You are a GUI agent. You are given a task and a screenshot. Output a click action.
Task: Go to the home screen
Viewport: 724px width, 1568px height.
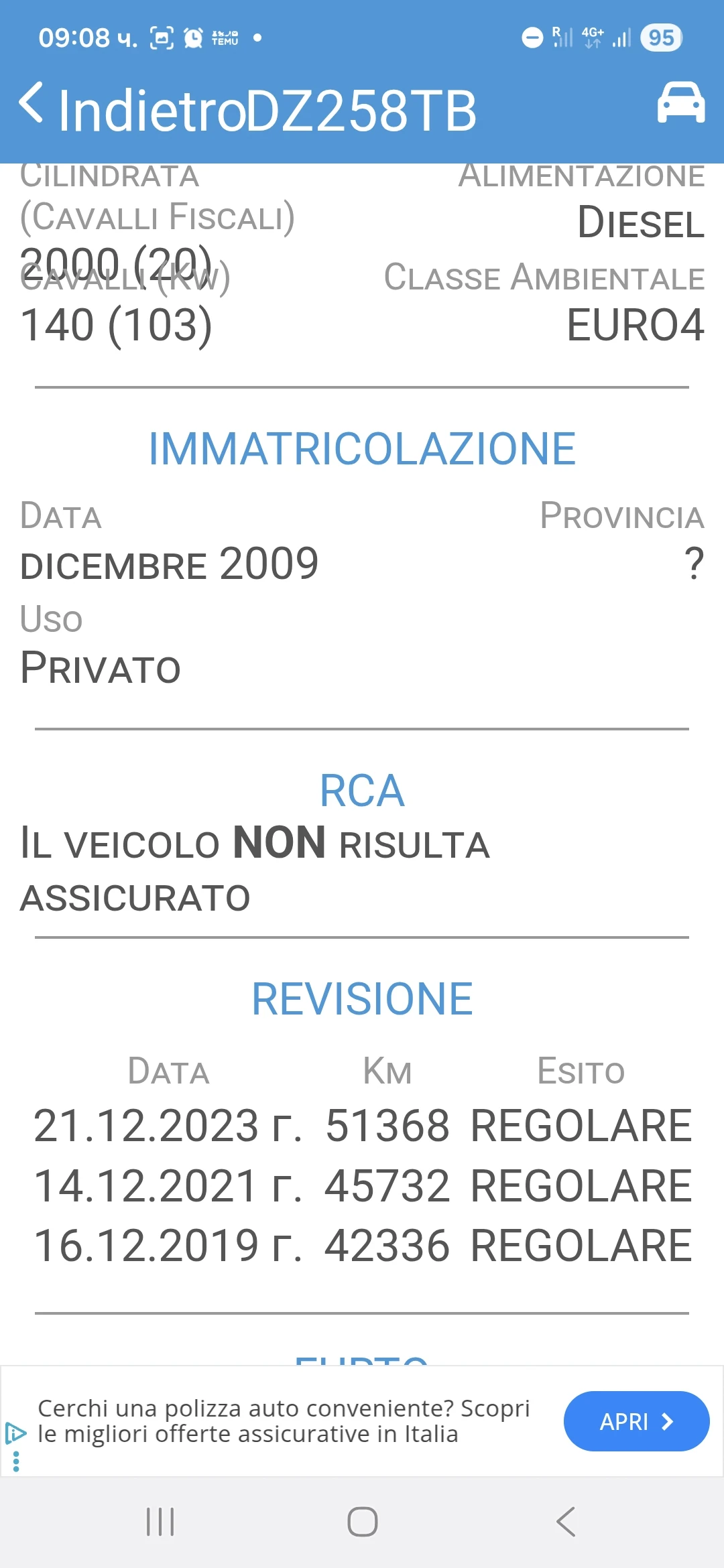point(362,1521)
